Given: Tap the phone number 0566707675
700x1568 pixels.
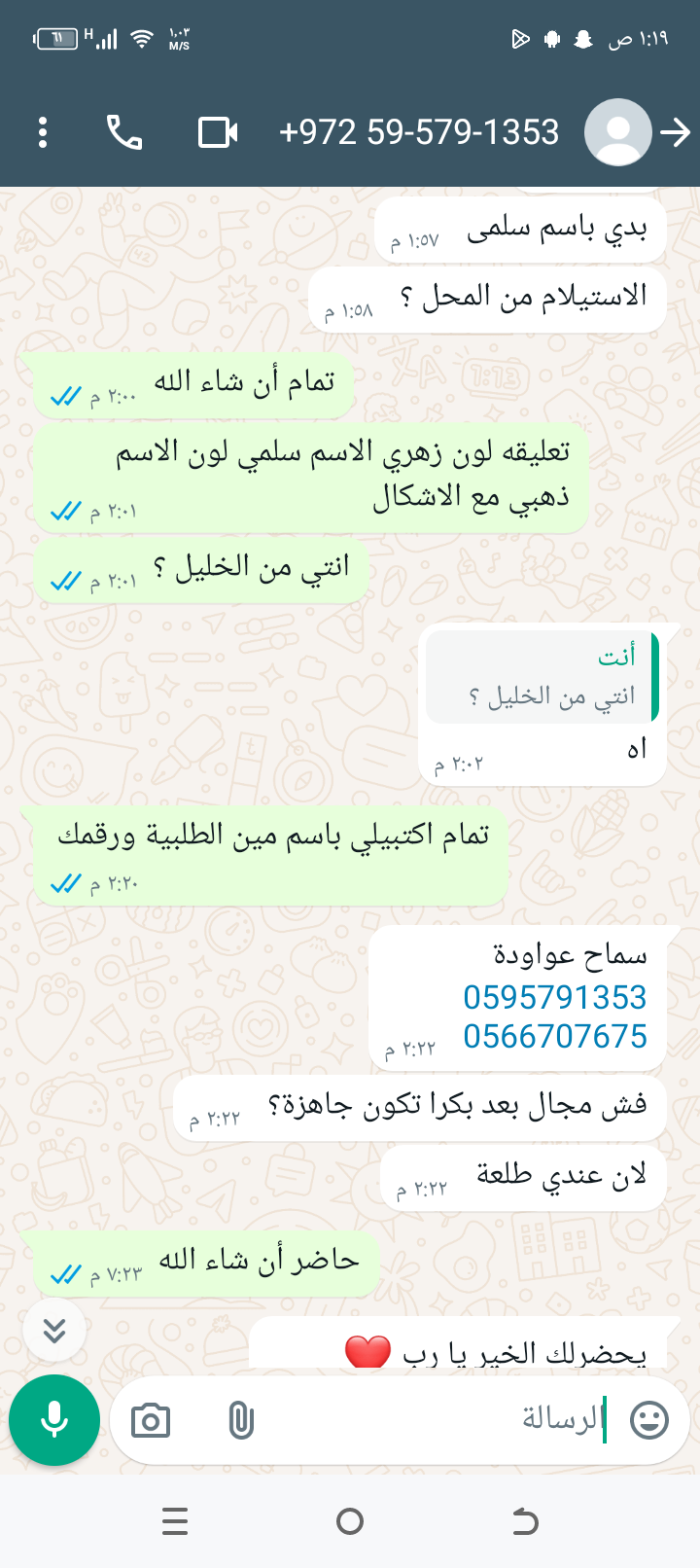Looking at the screenshot, I should [554, 1037].
